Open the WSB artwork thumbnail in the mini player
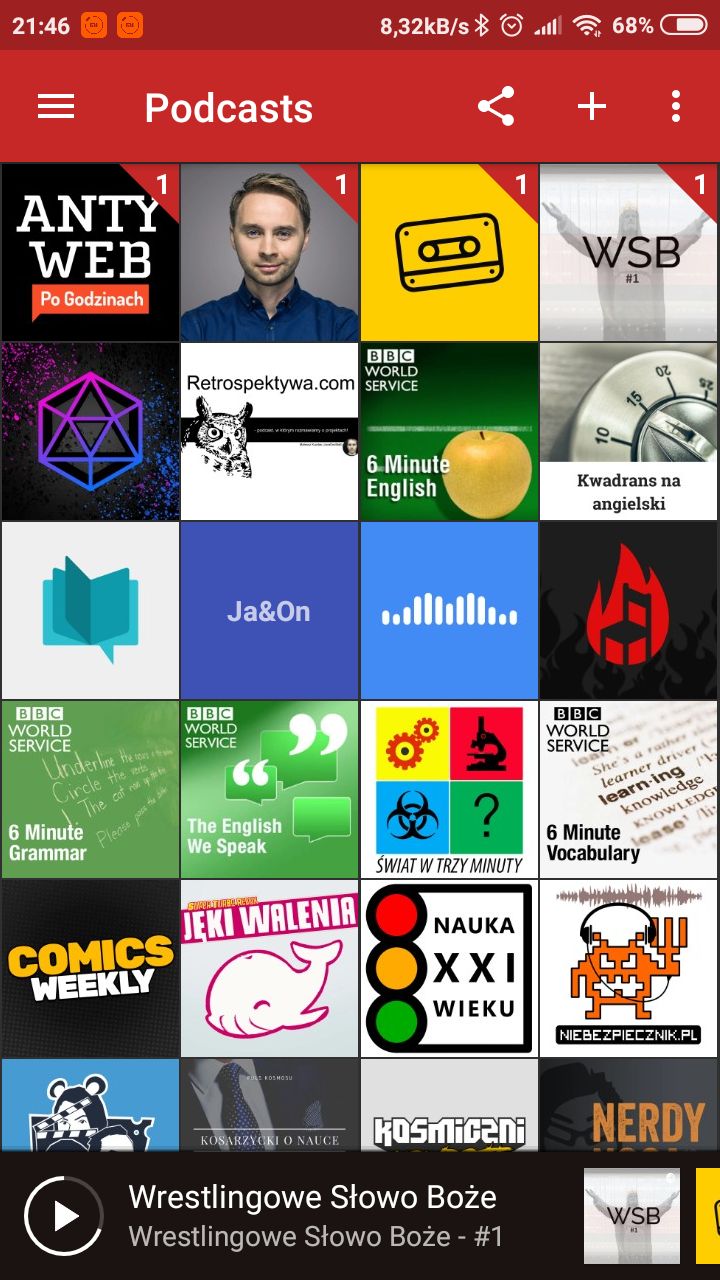The width and height of the screenshot is (720, 1280). tap(632, 1216)
